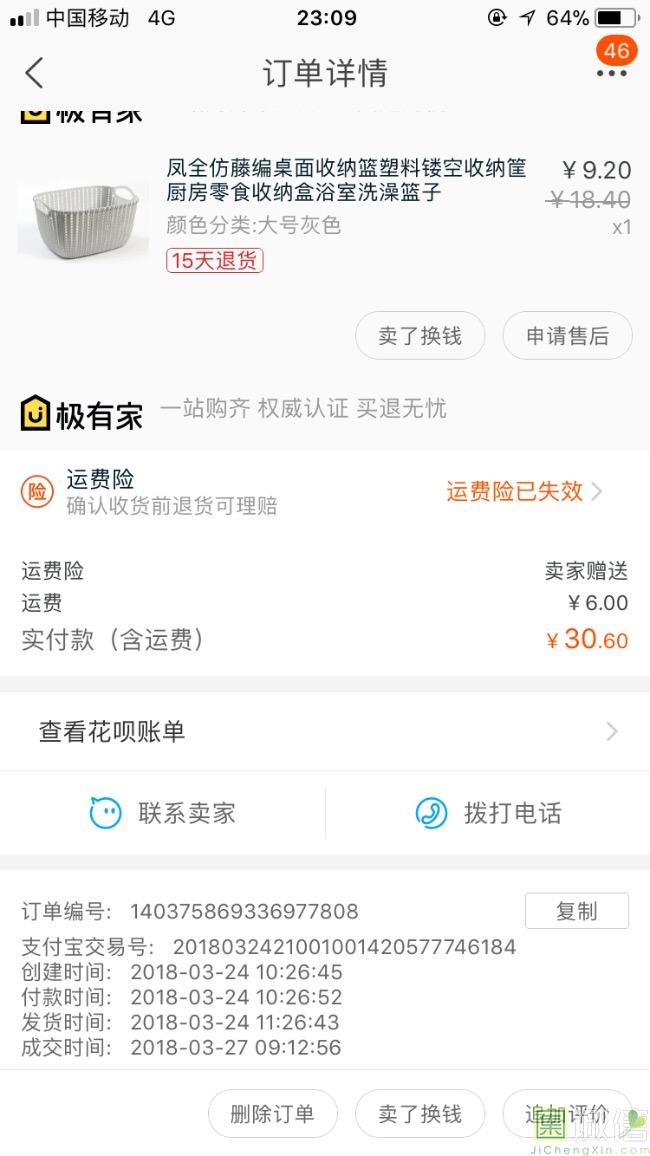Open the more options menu
This screenshot has height=1156, width=650.
[x=611, y=73]
